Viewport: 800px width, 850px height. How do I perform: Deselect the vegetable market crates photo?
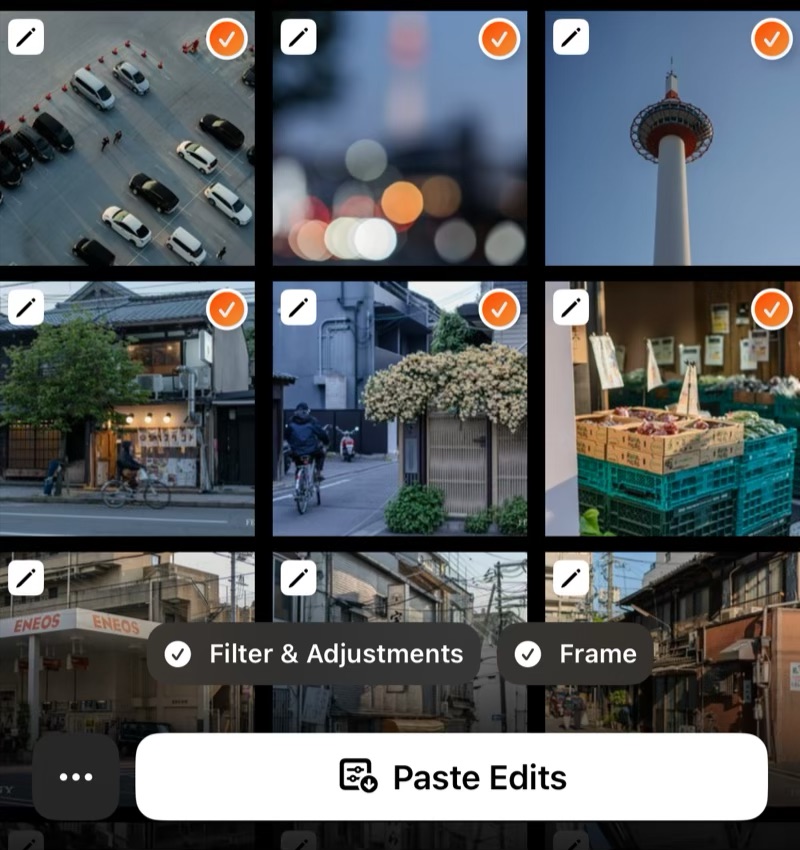771,309
